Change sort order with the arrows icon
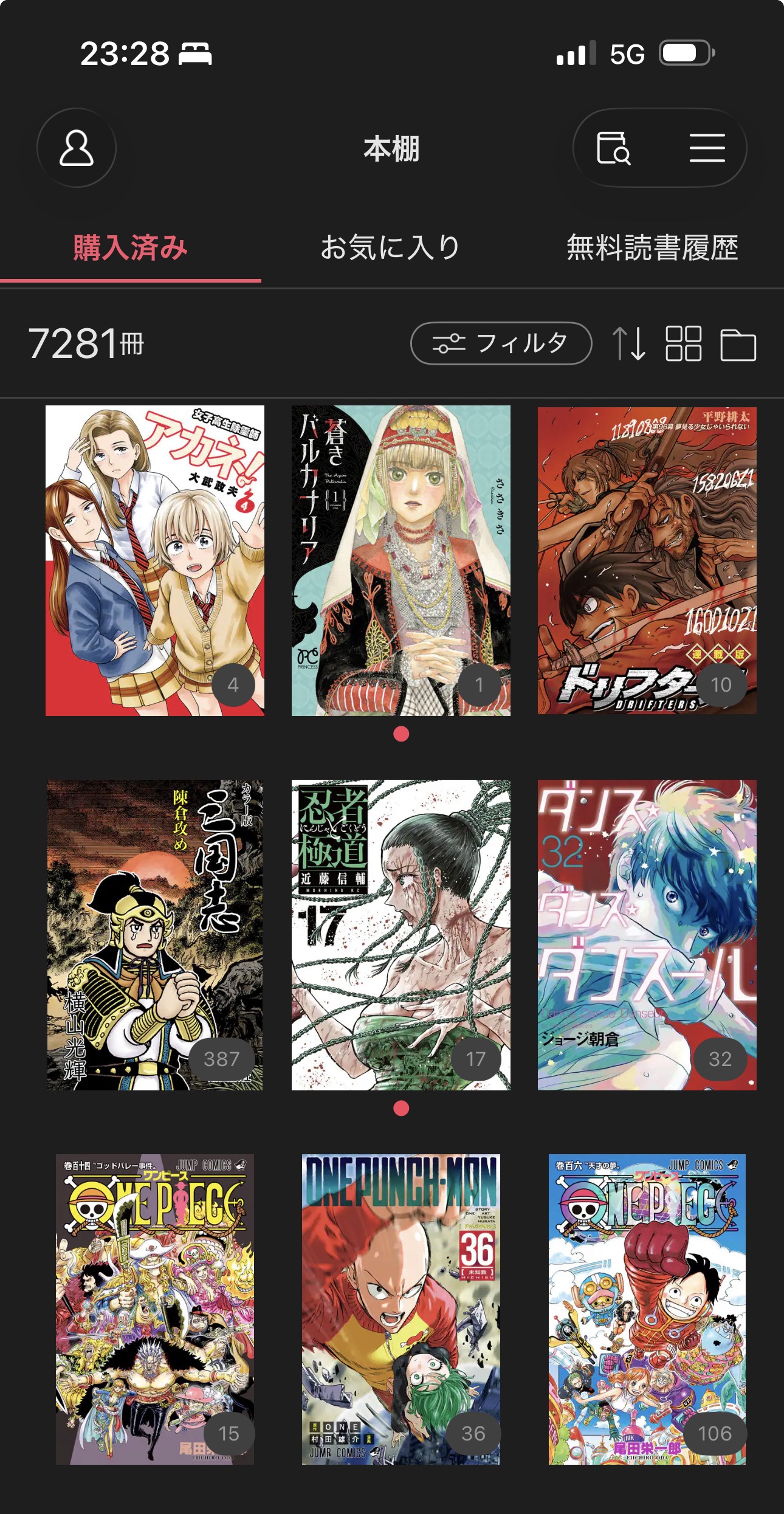Image resolution: width=784 pixels, height=1514 pixels. tap(628, 343)
